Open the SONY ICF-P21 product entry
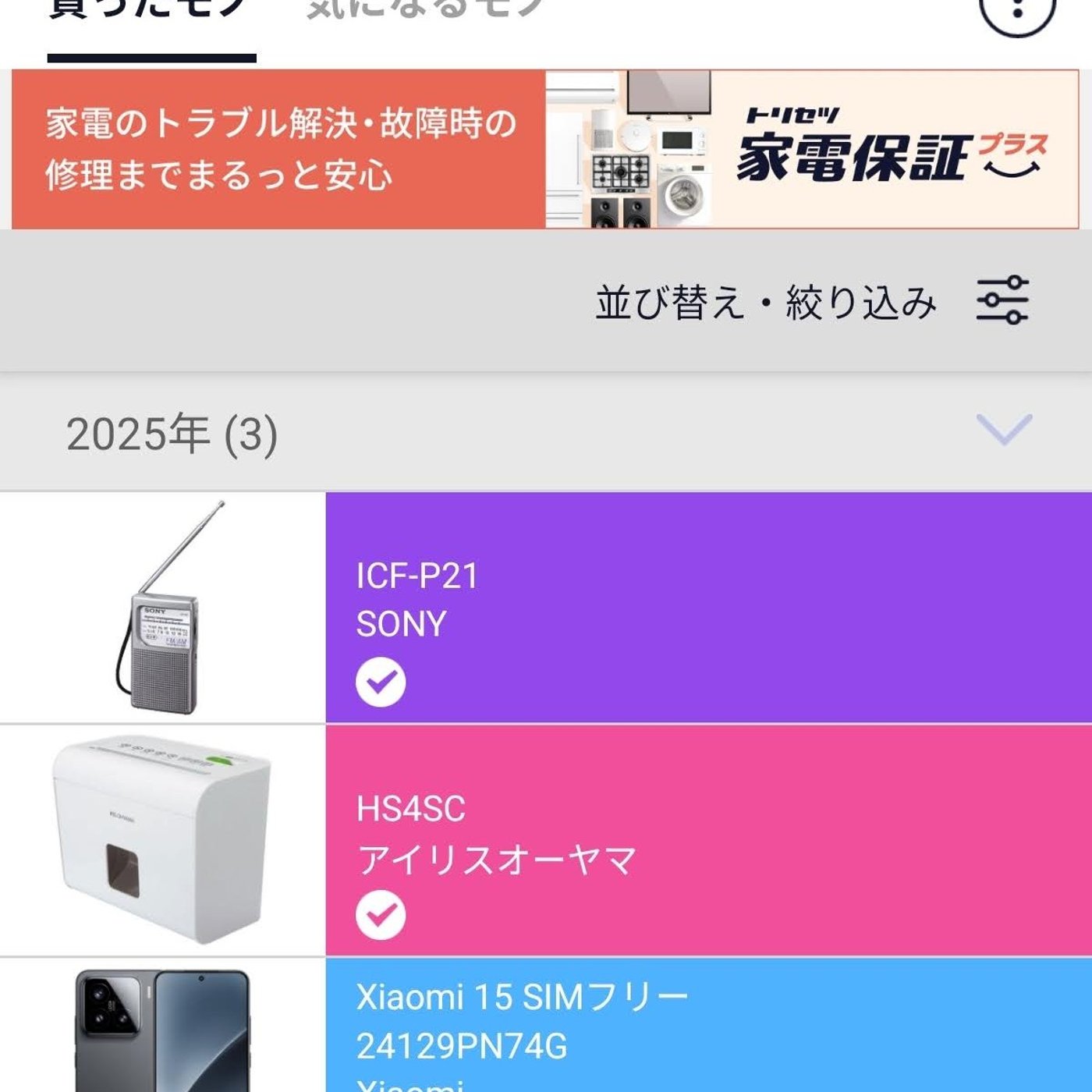Screen dimensions: 1092x1092 (x=546, y=607)
